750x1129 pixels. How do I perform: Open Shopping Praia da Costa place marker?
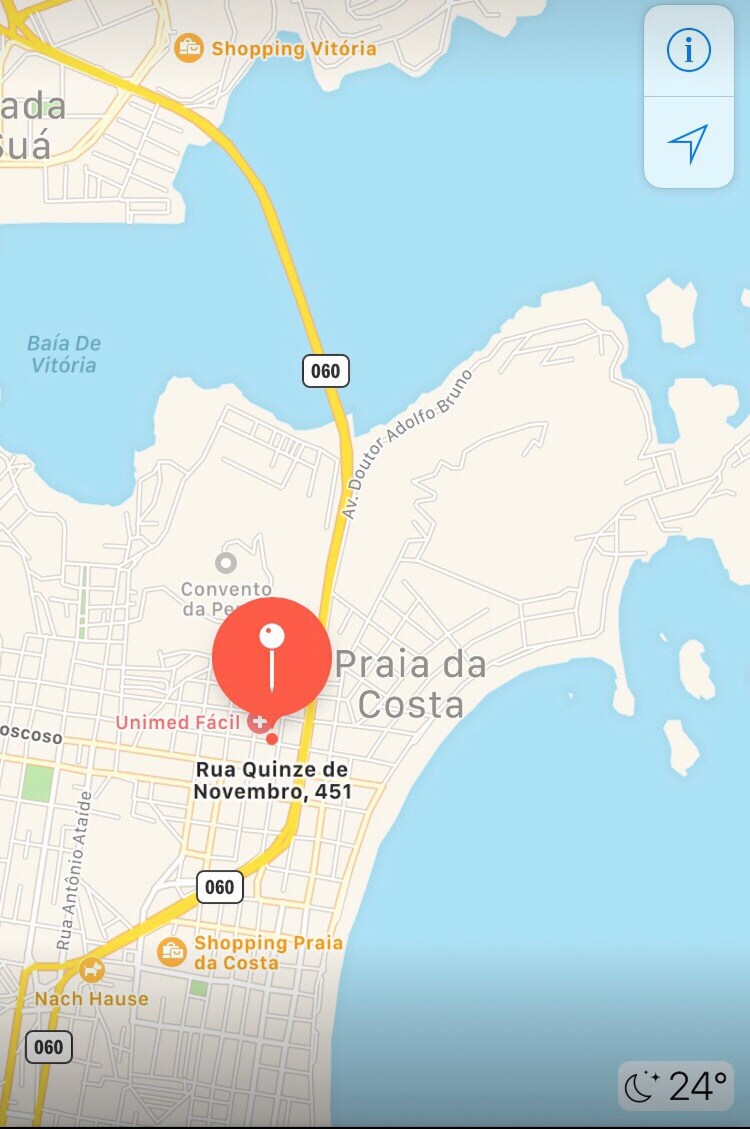[x=172, y=951]
